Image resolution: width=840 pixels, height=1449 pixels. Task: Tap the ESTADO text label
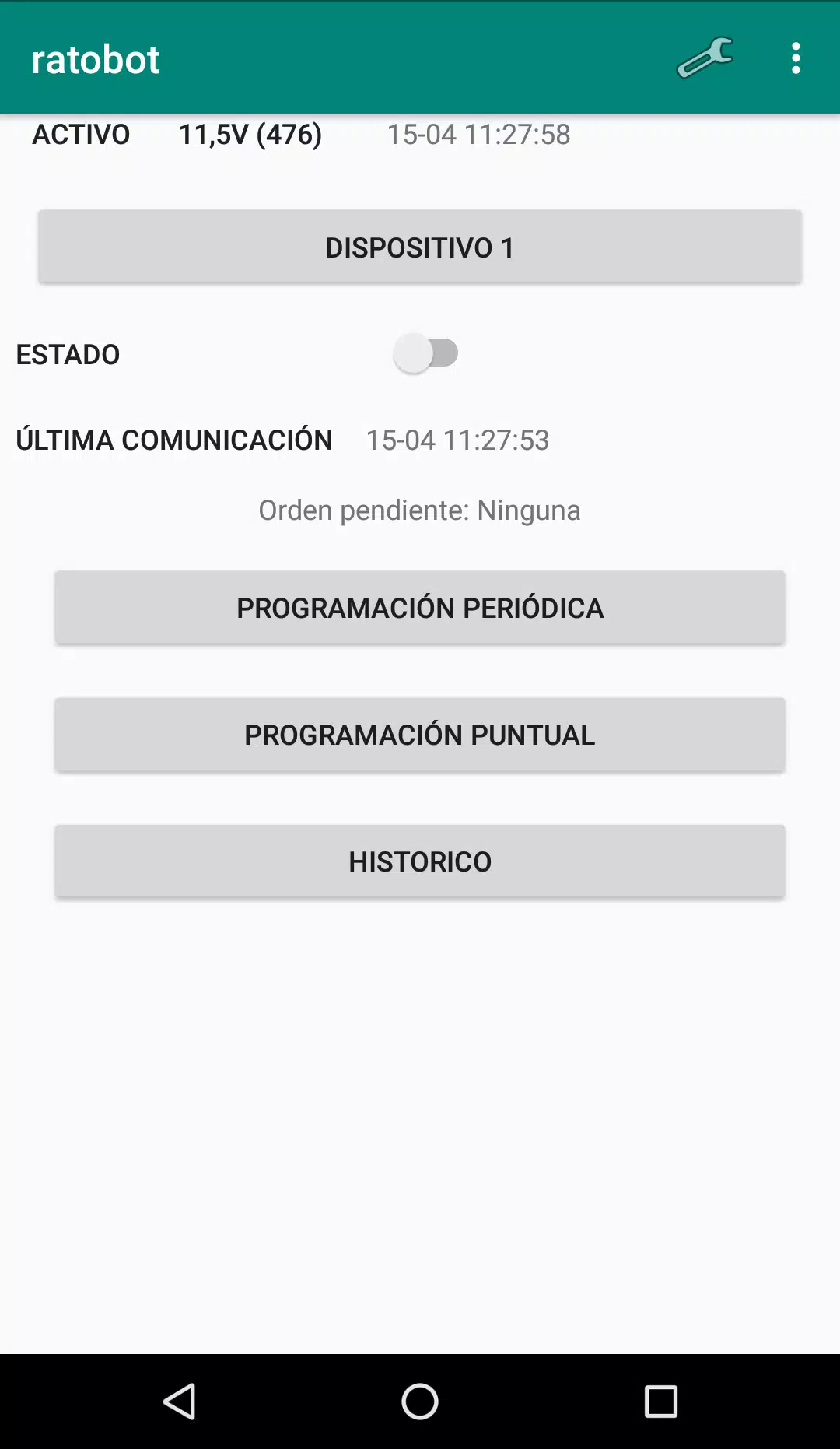pyautogui.click(x=68, y=354)
